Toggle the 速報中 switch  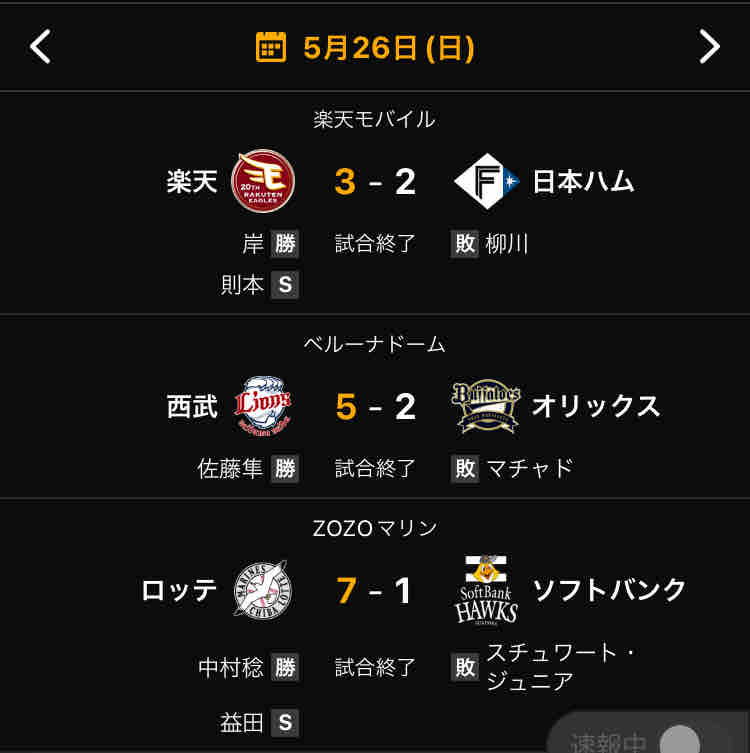tap(679, 741)
